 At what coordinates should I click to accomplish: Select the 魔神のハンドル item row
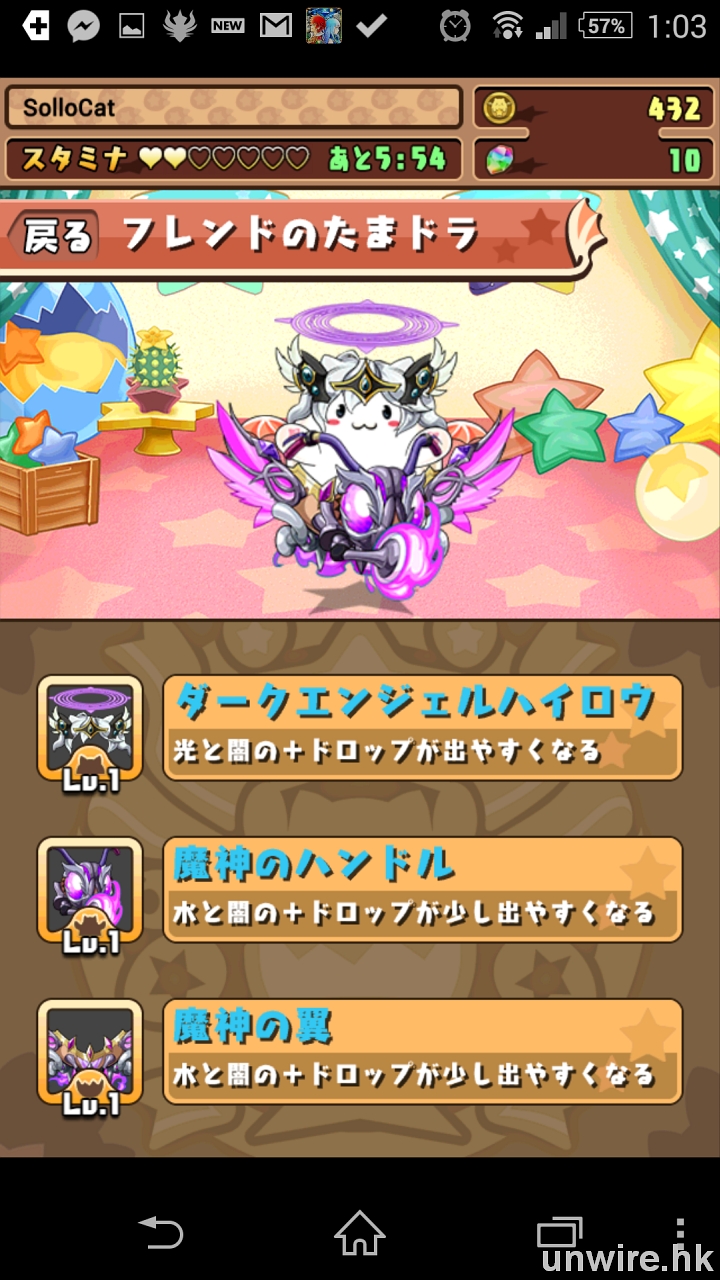click(x=422, y=889)
